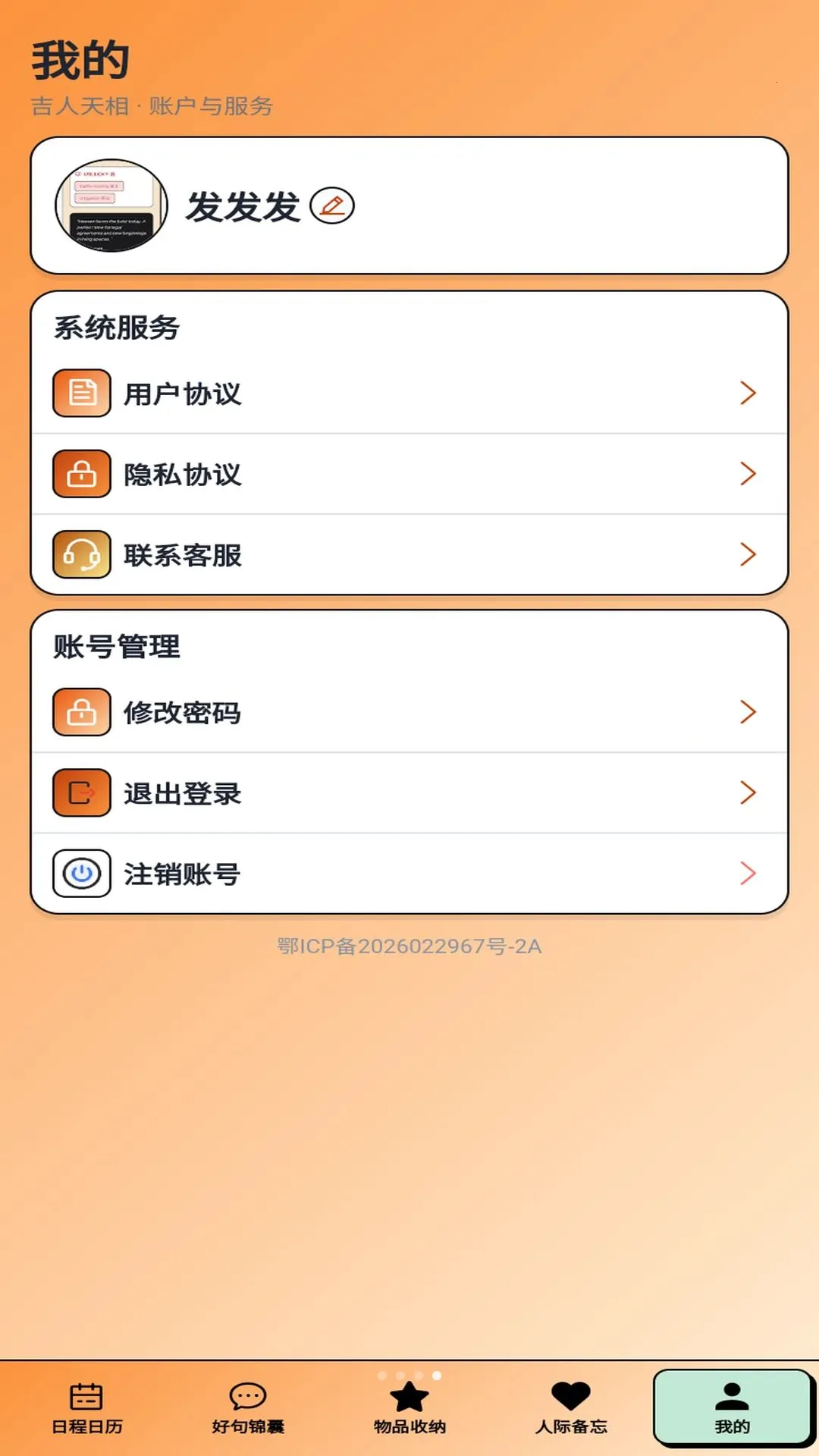Open 联系客服 to contact support
This screenshot has width=819, height=1456.
(409, 554)
